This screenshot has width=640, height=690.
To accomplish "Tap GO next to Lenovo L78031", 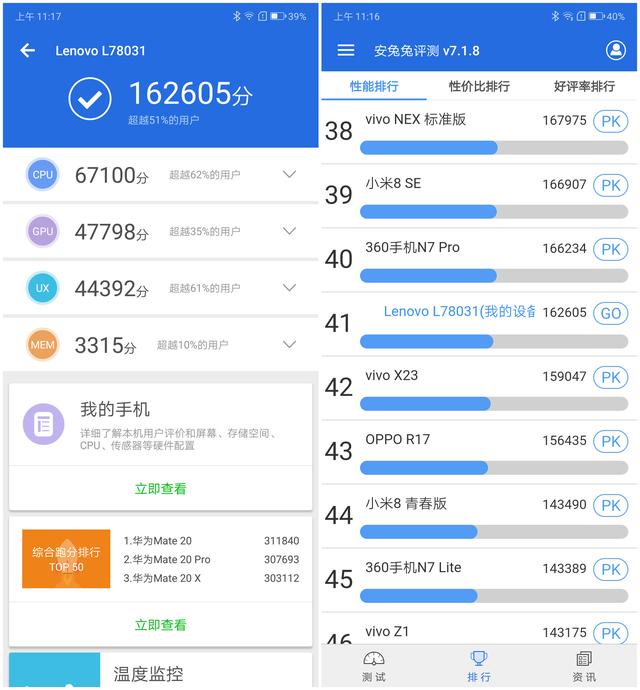I will [x=610, y=313].
